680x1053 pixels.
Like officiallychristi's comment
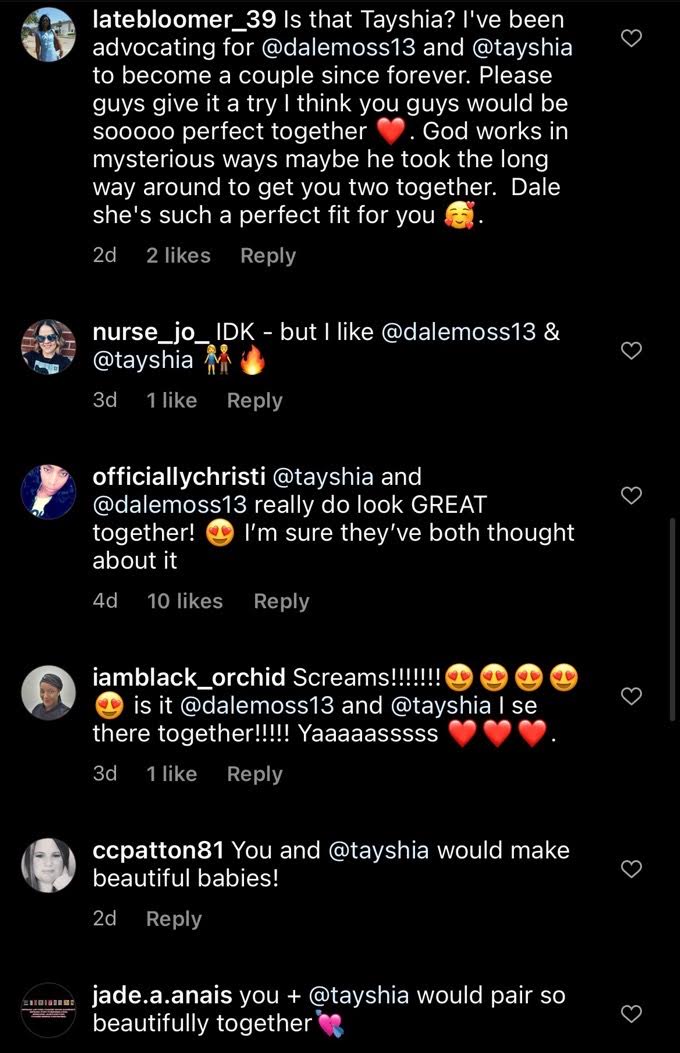(x=631, y=495)
